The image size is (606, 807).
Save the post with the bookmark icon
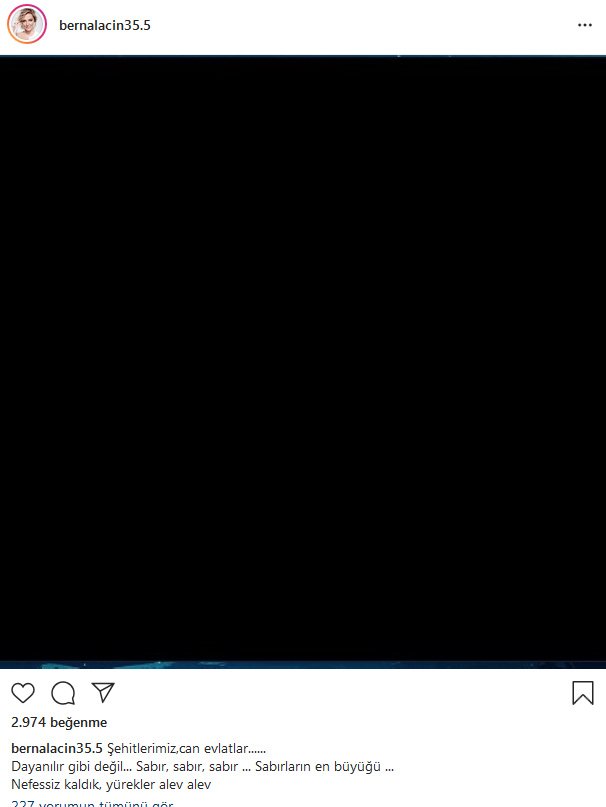click(x=583, y=692)
